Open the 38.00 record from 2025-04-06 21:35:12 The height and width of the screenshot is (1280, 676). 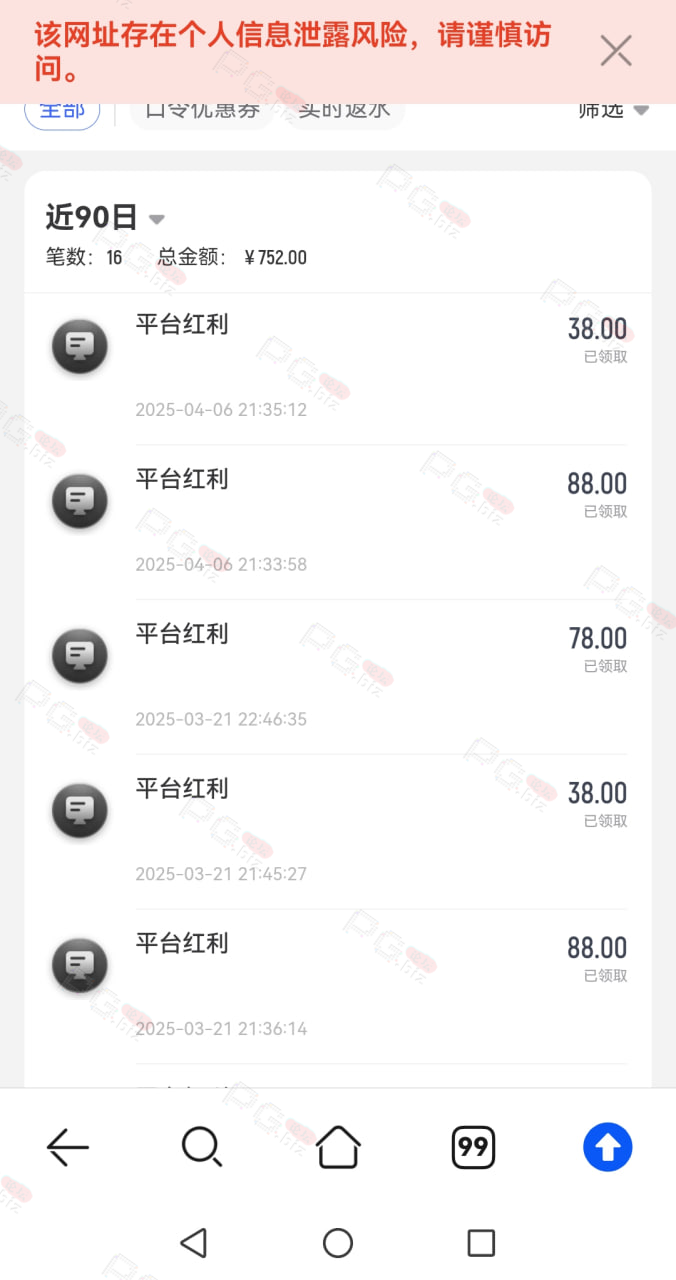338,368
